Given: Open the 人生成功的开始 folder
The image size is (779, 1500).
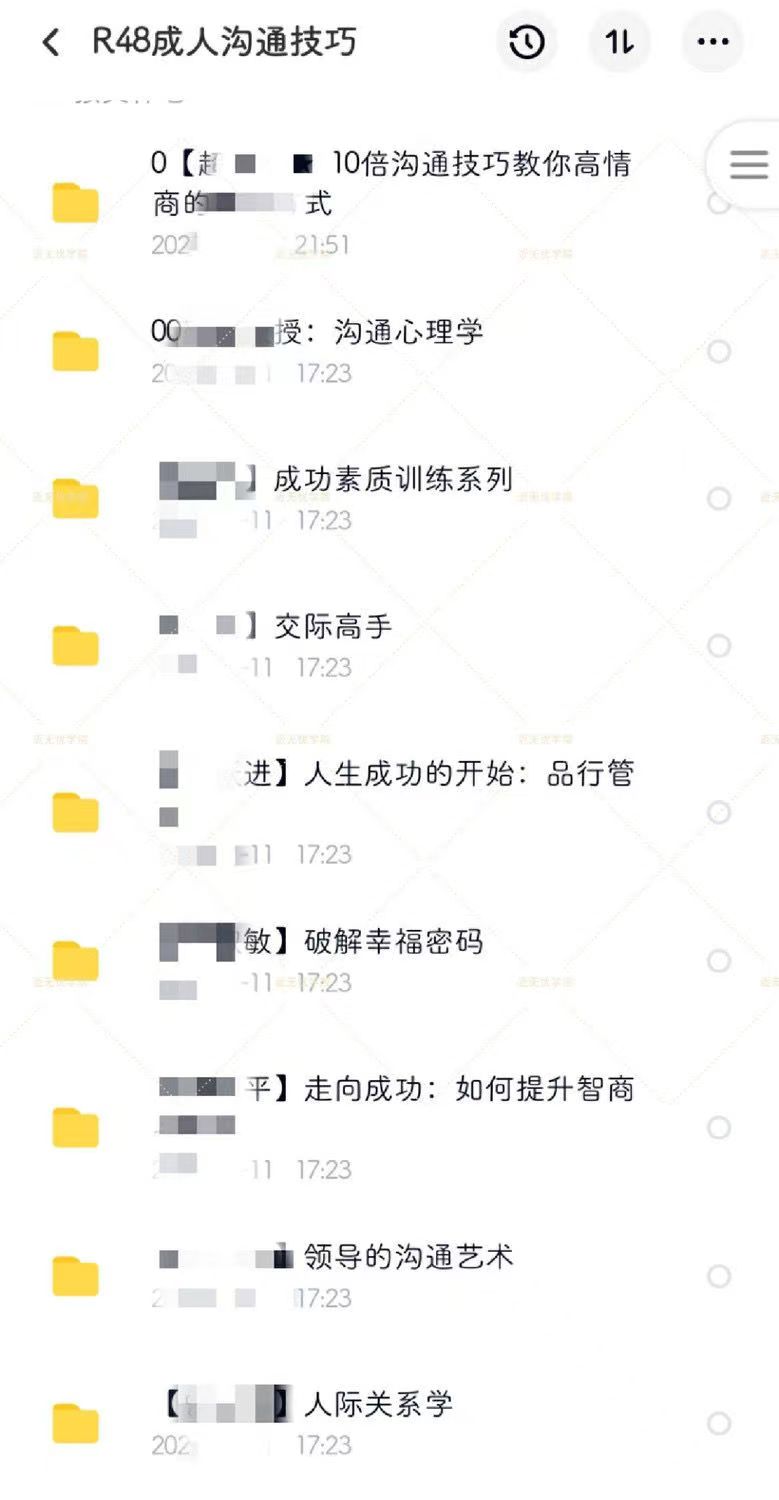Looking at the screenshot, I should point(438,774).
